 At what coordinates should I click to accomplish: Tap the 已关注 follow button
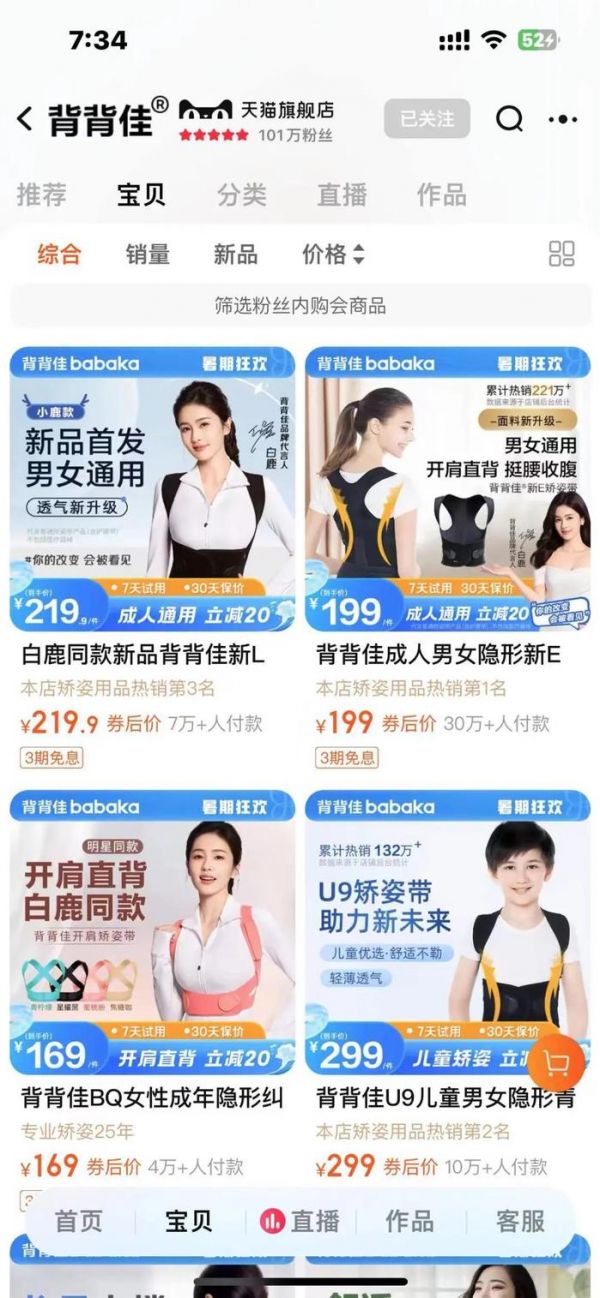point(427,119)
